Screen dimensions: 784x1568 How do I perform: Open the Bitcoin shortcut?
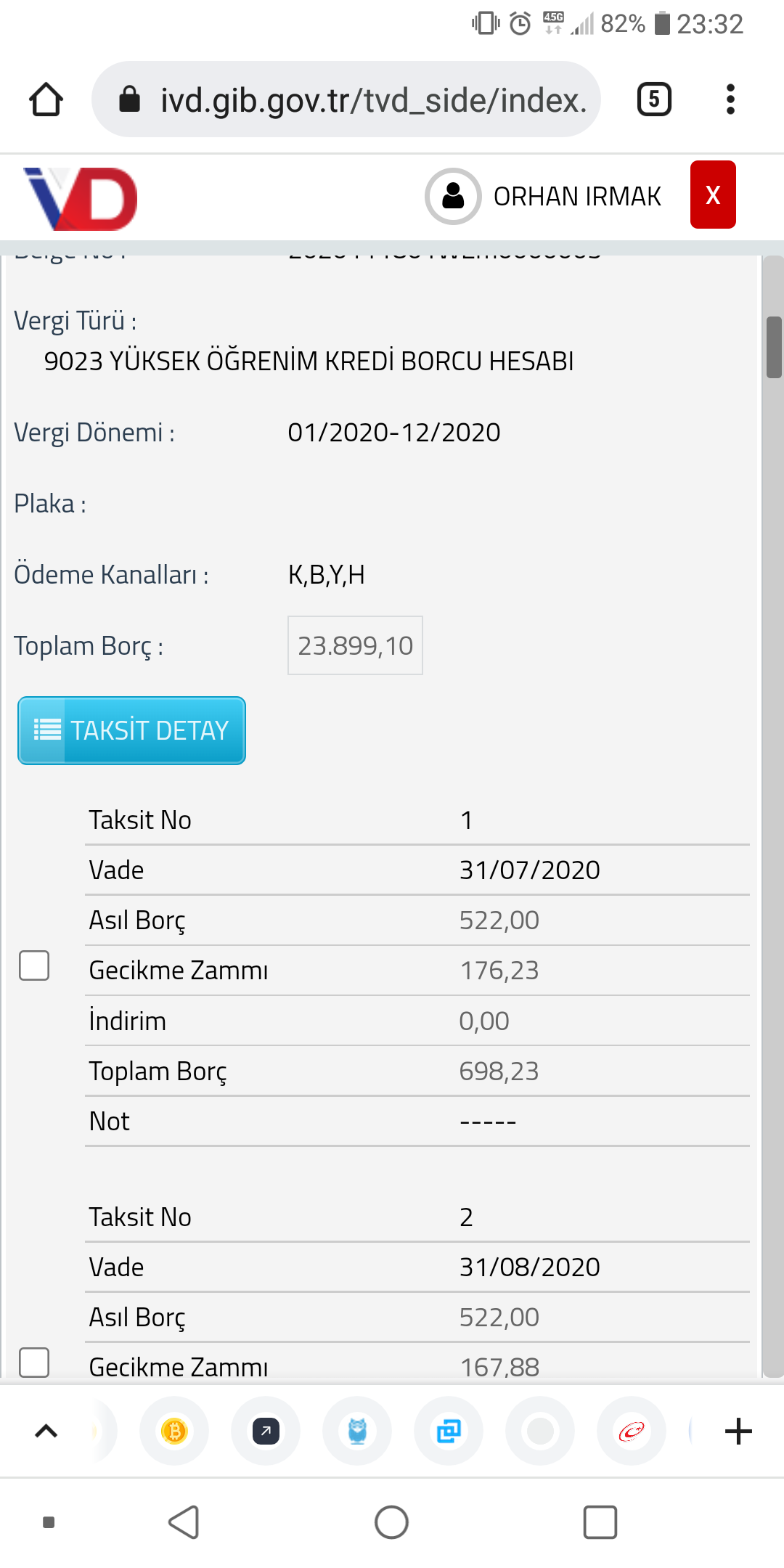(x=174, y=1432)
